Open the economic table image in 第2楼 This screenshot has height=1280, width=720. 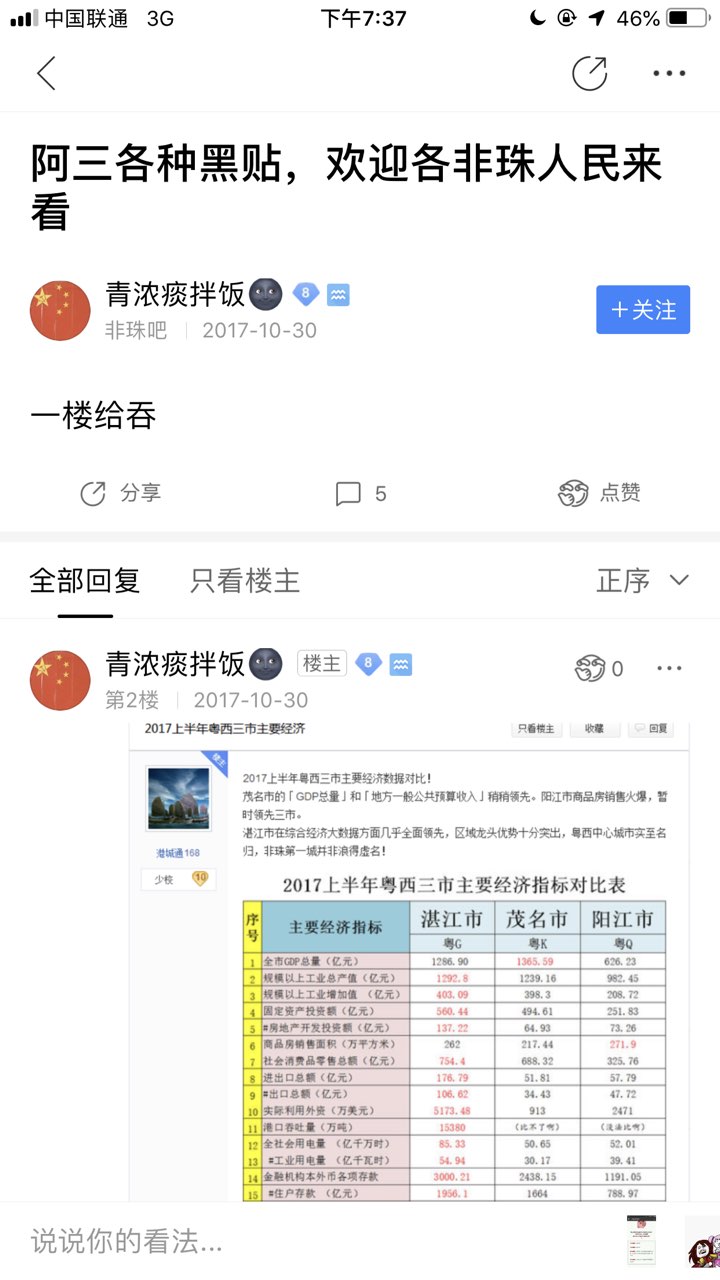coord(409,960)
